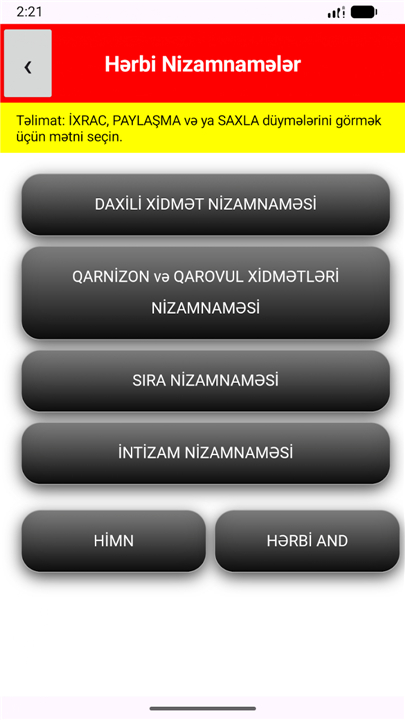Select SIRA NİZAMNAMƏSİ
The width and height of the screenshot is (405, 720).
(206, 381)
